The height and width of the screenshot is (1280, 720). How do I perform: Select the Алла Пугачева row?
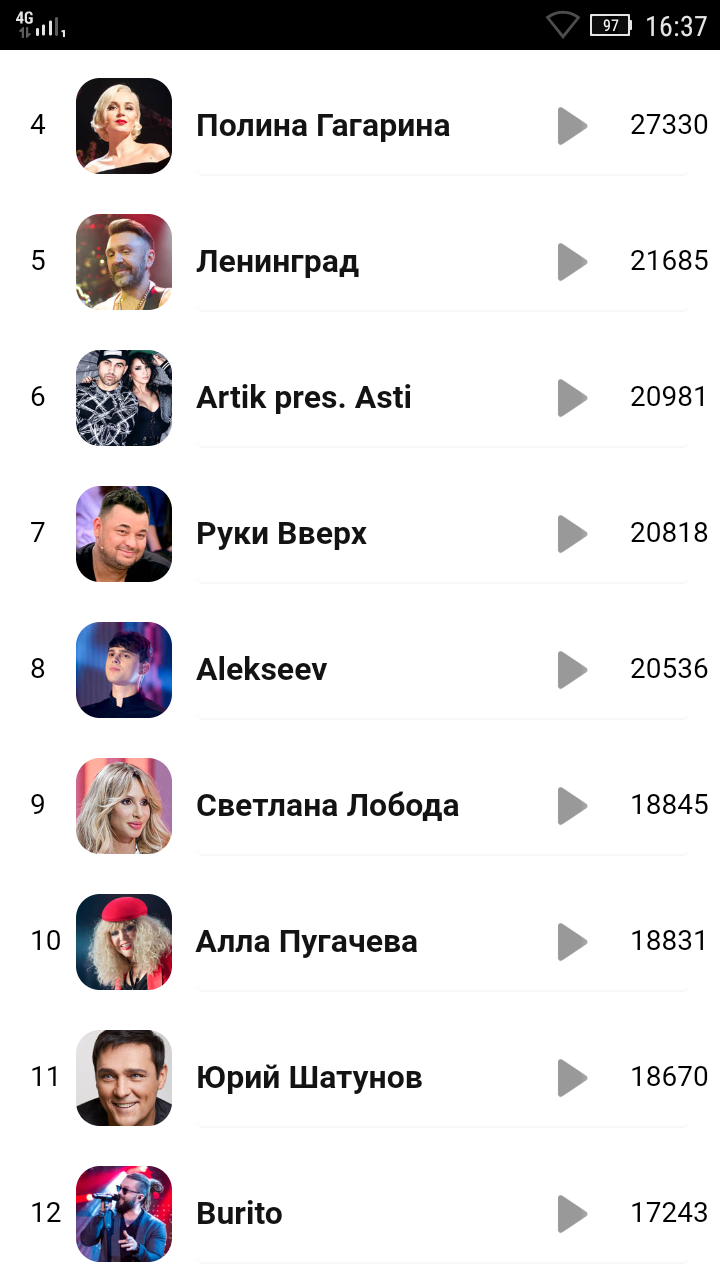(x=306, y=942)
